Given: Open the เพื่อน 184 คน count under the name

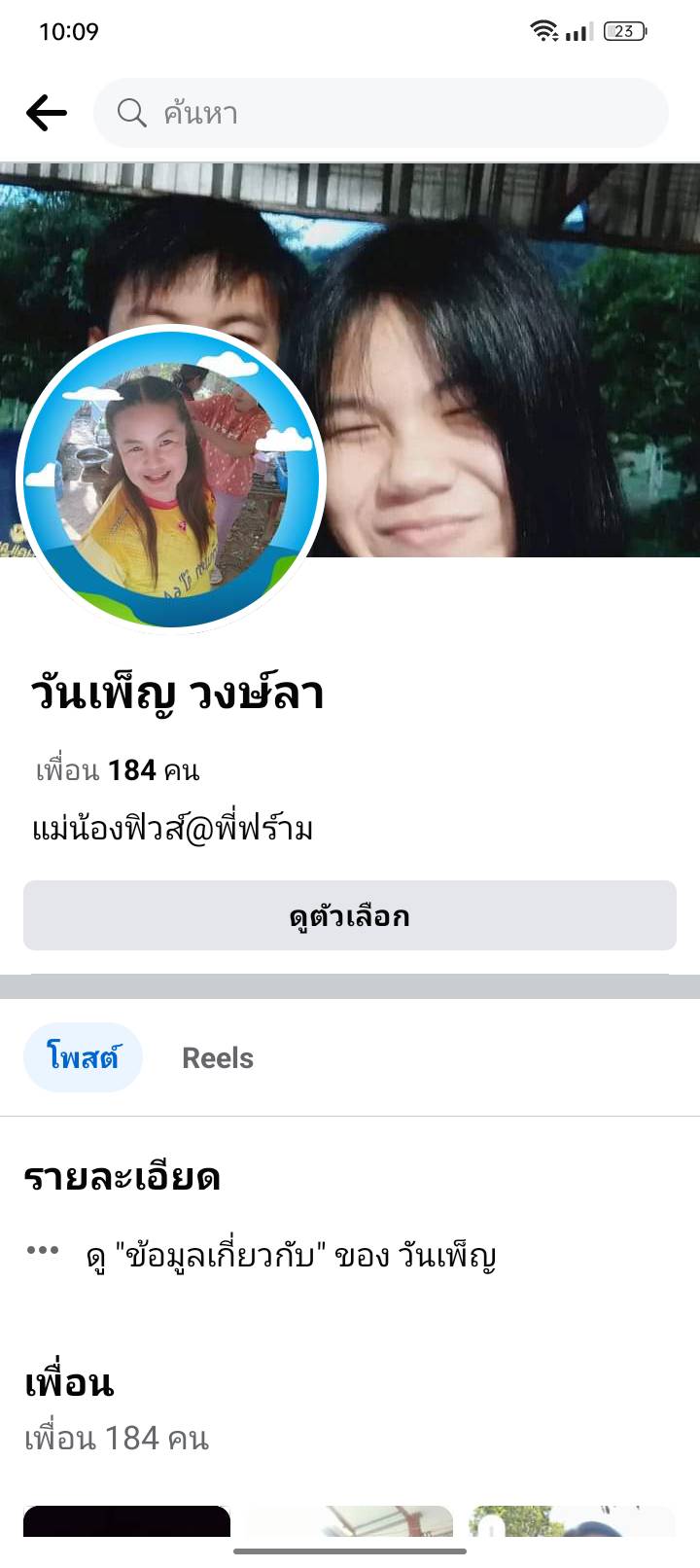Looking at the screenshot, I should [118, 770].
